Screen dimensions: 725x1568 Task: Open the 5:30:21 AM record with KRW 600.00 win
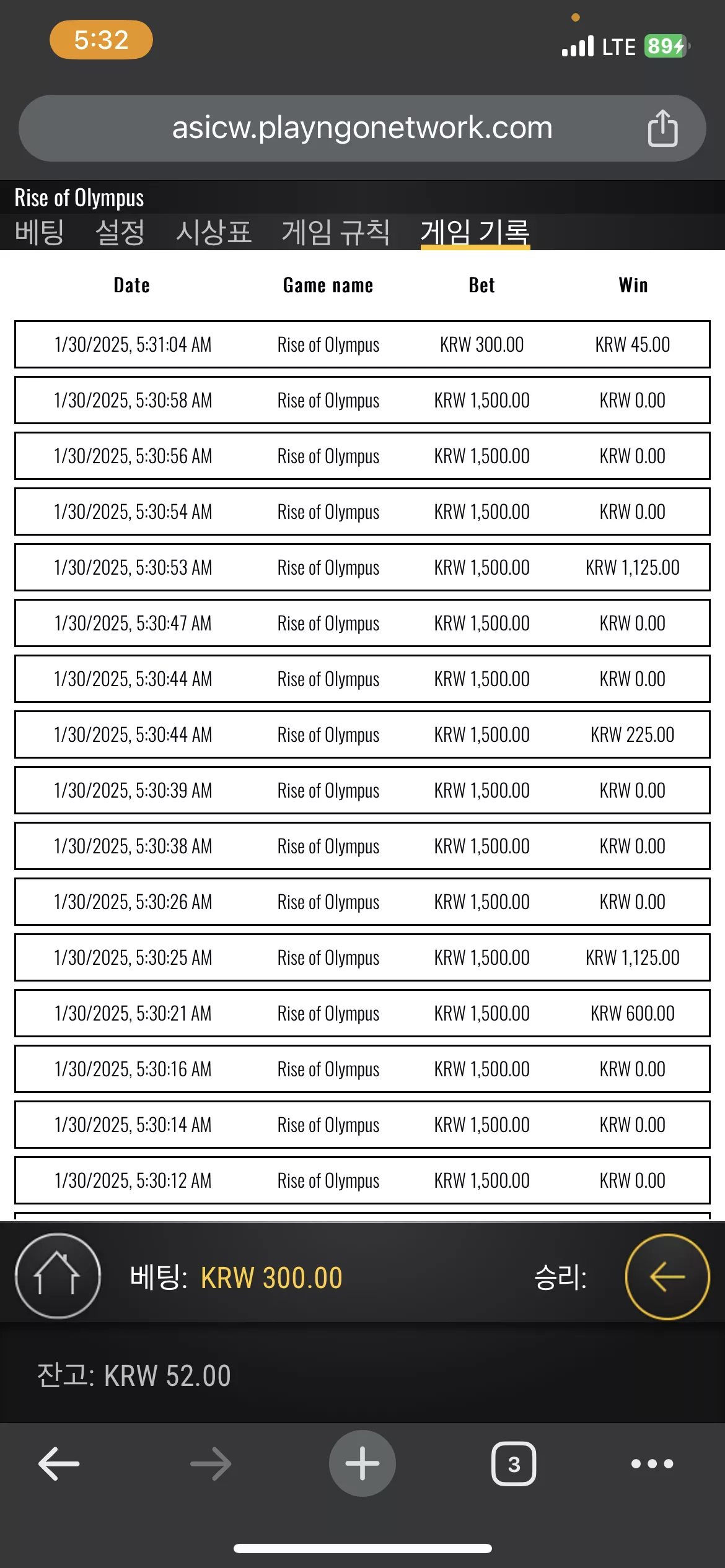click(x=362, y=1013)
